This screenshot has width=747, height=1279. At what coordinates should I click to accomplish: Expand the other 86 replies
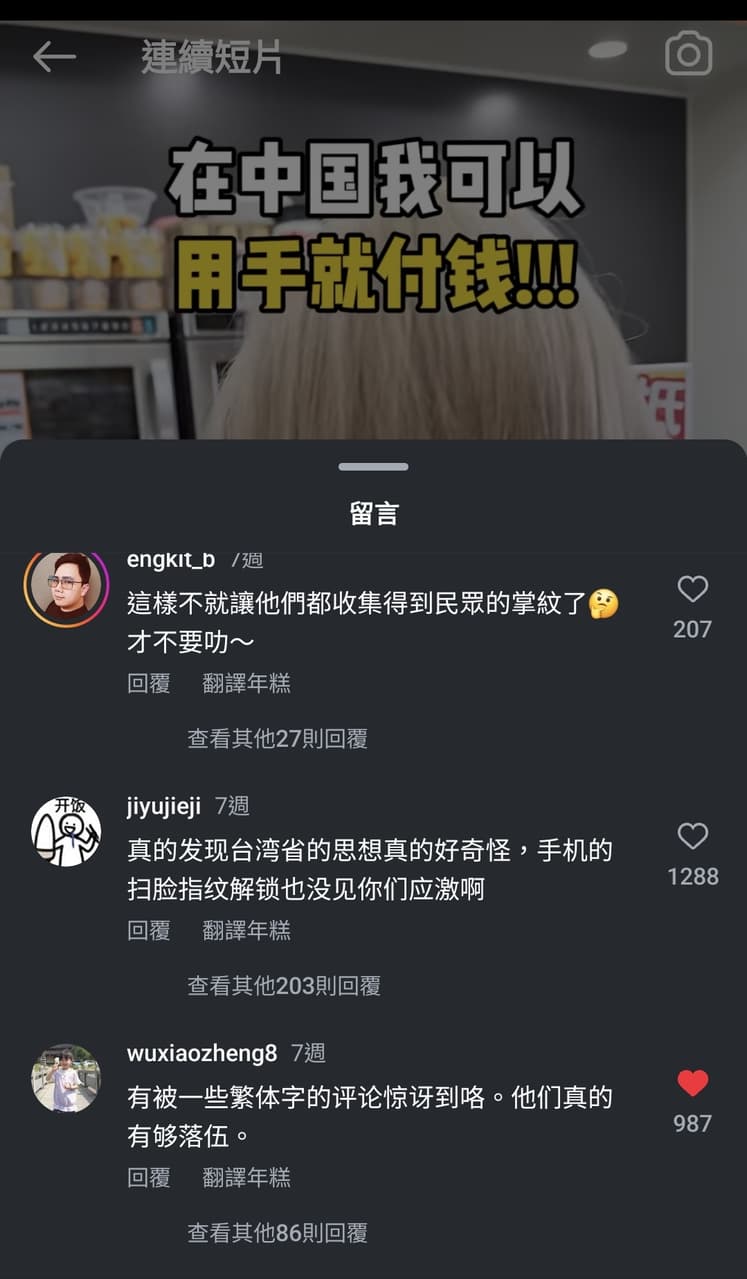coord(277,1232)
